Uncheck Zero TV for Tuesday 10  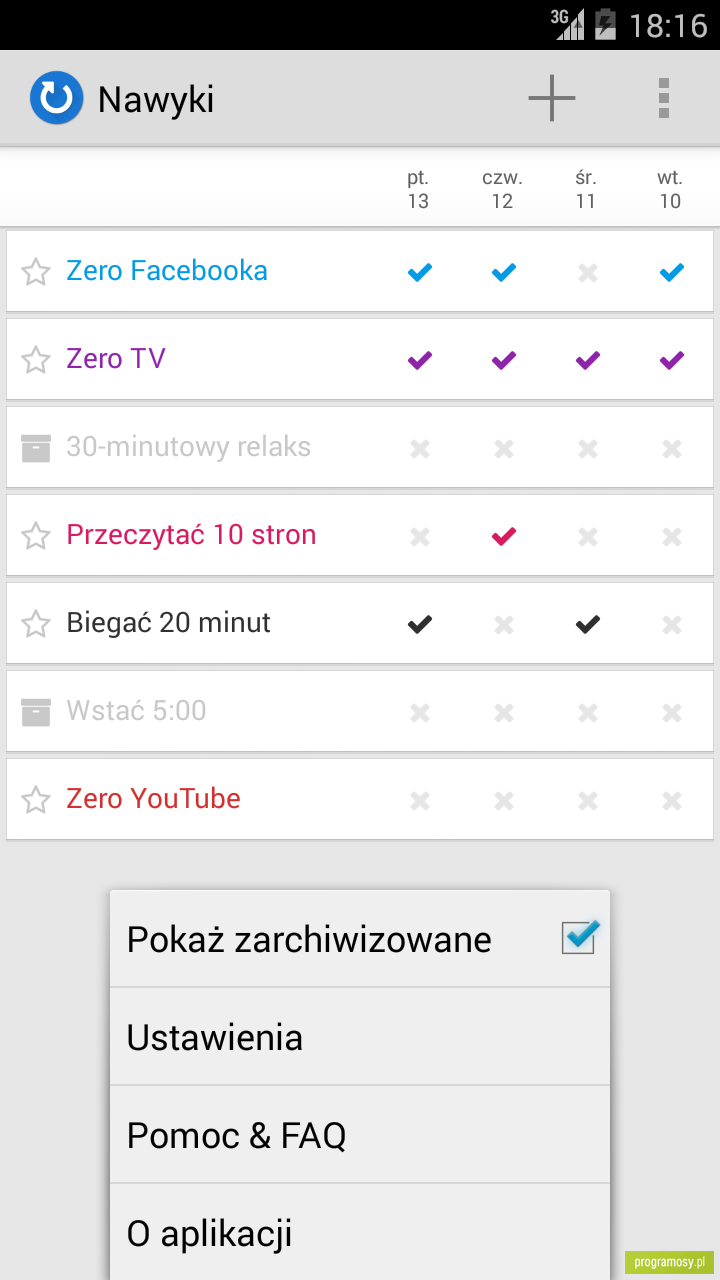(x=672, y=360)
